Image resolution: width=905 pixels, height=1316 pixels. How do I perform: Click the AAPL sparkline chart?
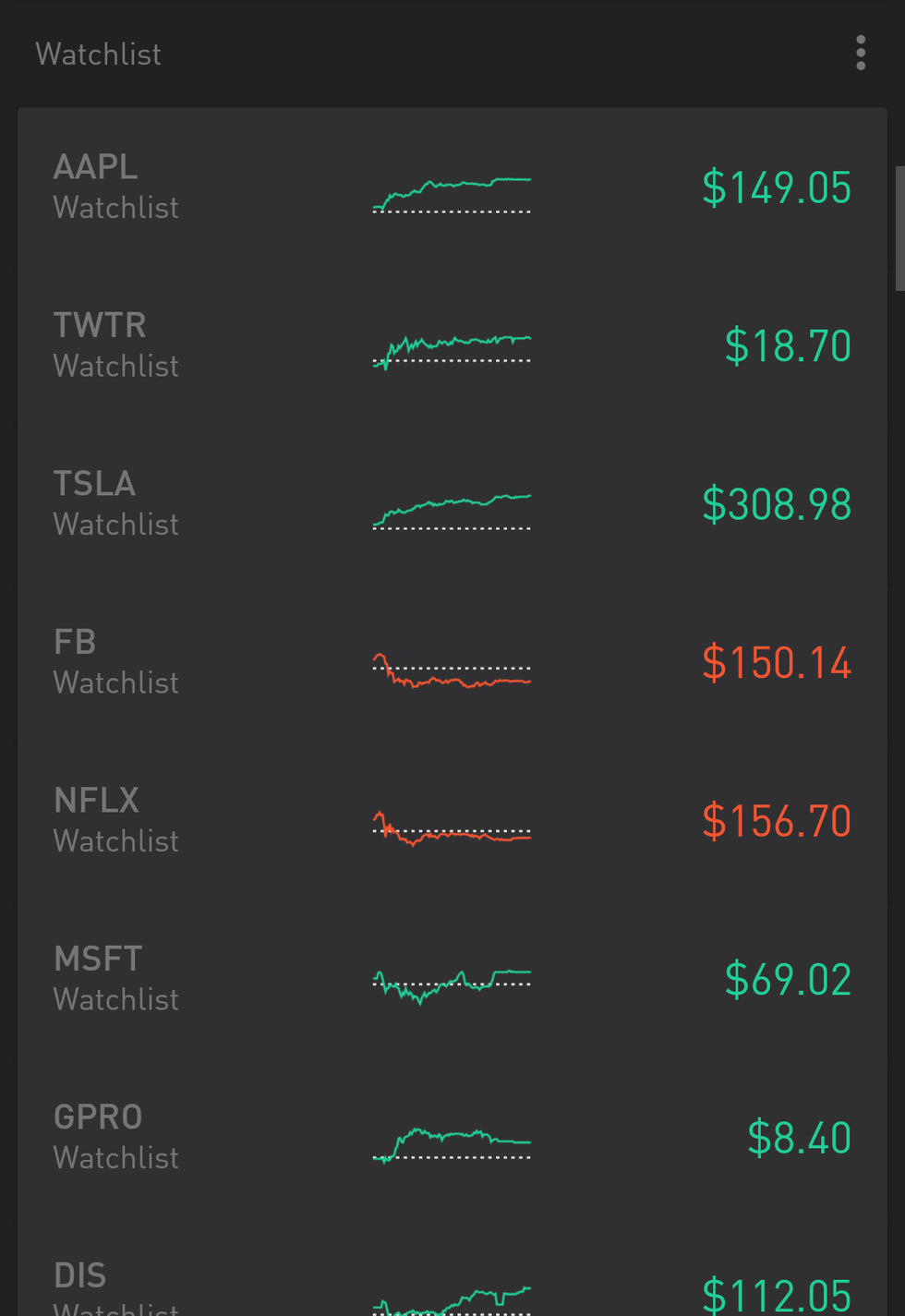pos(452,194)
